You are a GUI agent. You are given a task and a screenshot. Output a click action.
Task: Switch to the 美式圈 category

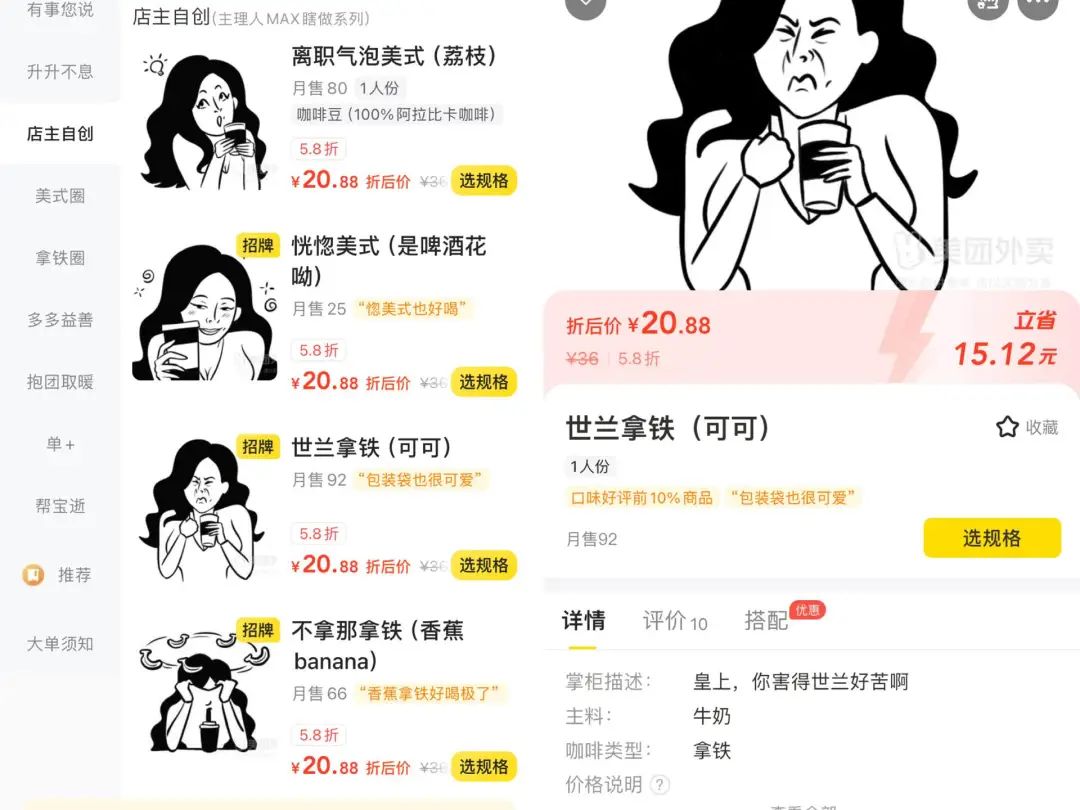tap(60, 196)
